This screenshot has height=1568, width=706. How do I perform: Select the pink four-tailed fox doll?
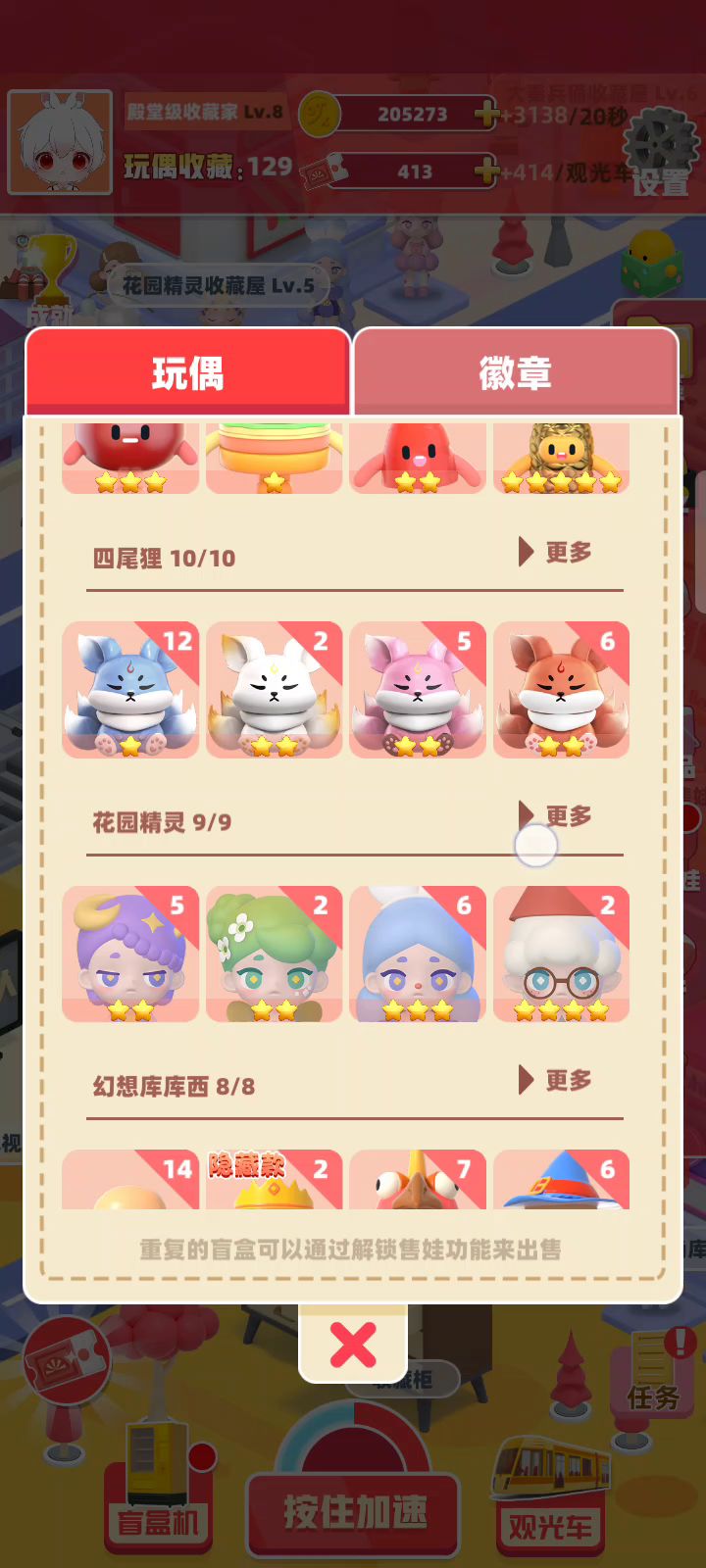pyautogui.click(x=418, y=690)
